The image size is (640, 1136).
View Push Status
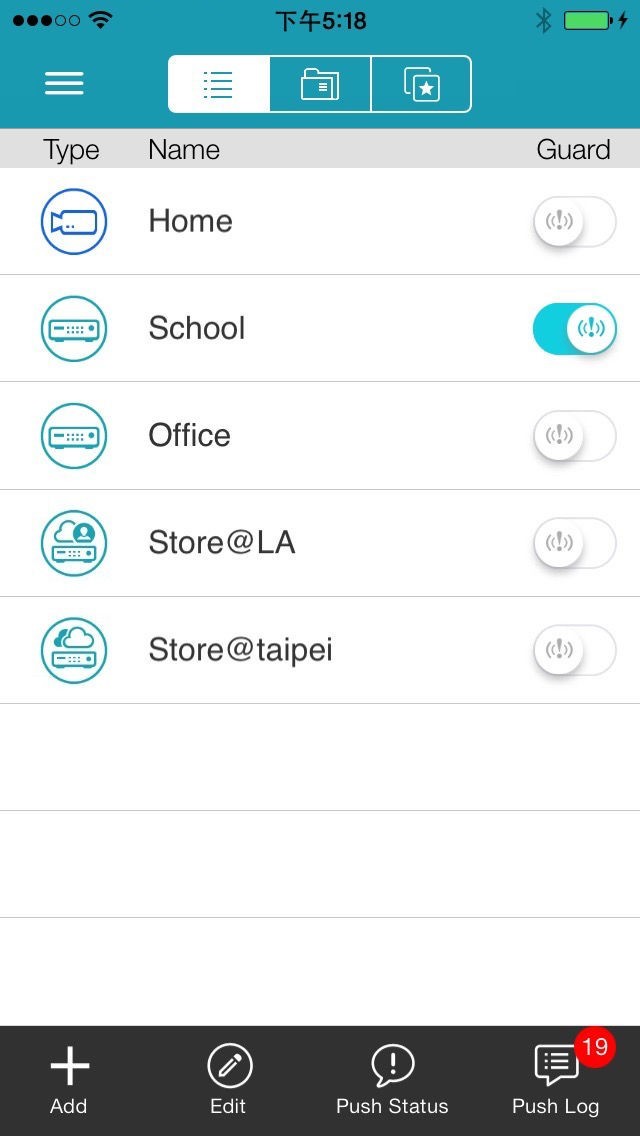(x=392, y=1080)
